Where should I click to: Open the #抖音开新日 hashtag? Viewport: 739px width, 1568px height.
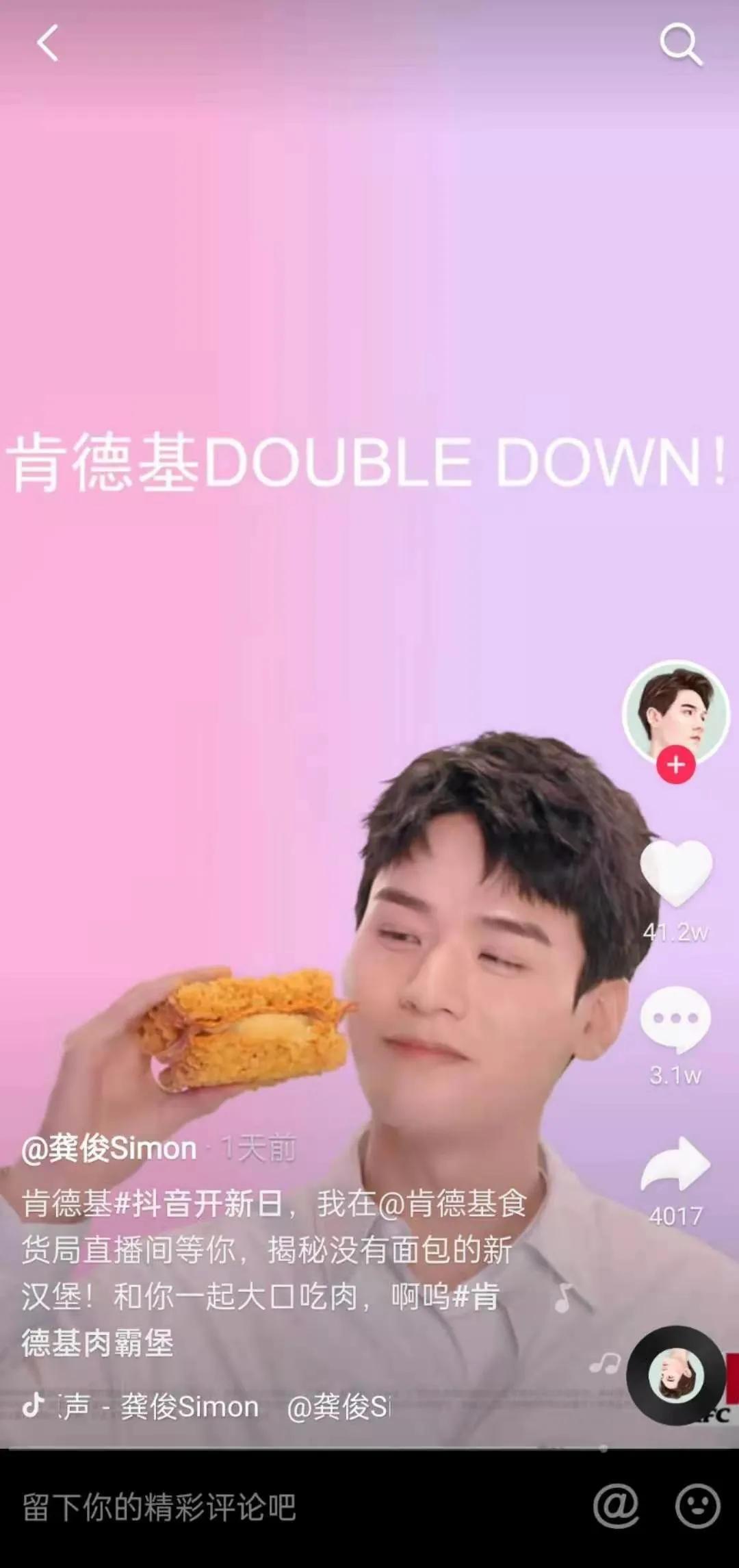pyautogui.click(x=197, y=1204)
